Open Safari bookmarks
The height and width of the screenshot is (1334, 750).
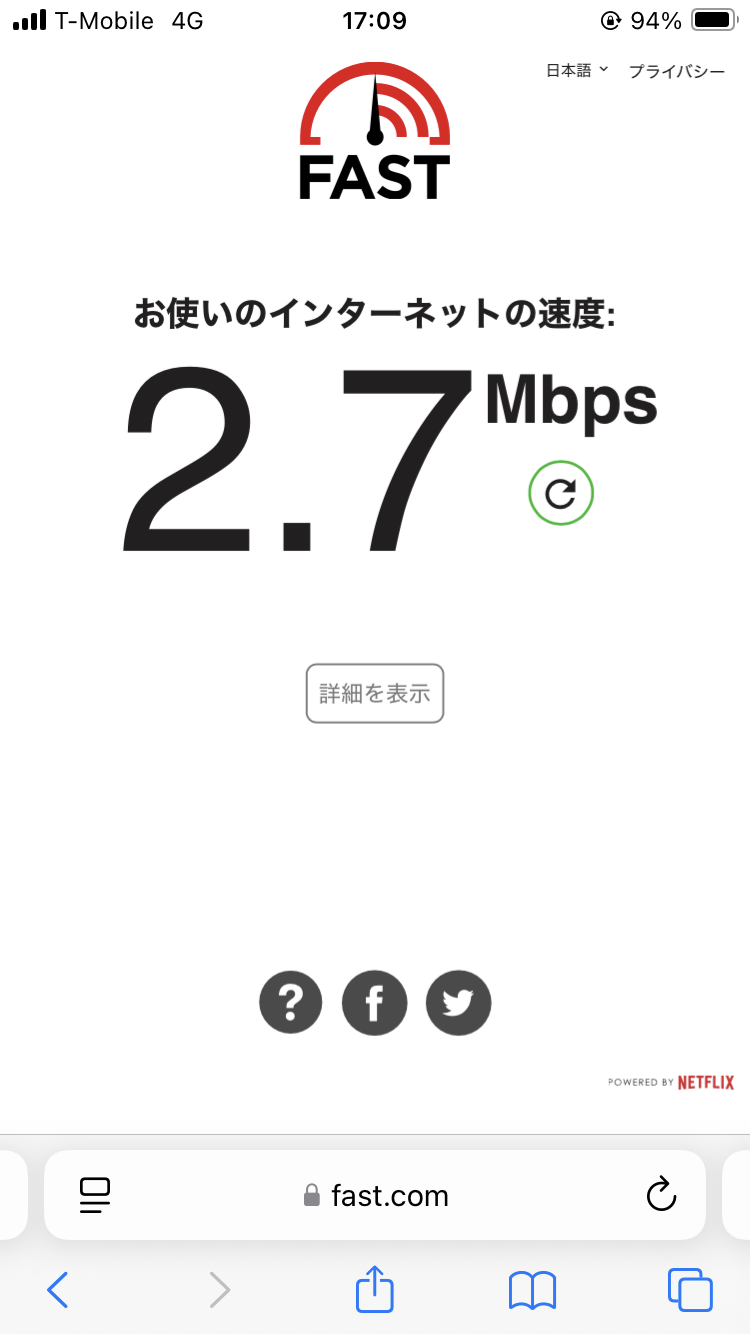(x=532, y=1290)
